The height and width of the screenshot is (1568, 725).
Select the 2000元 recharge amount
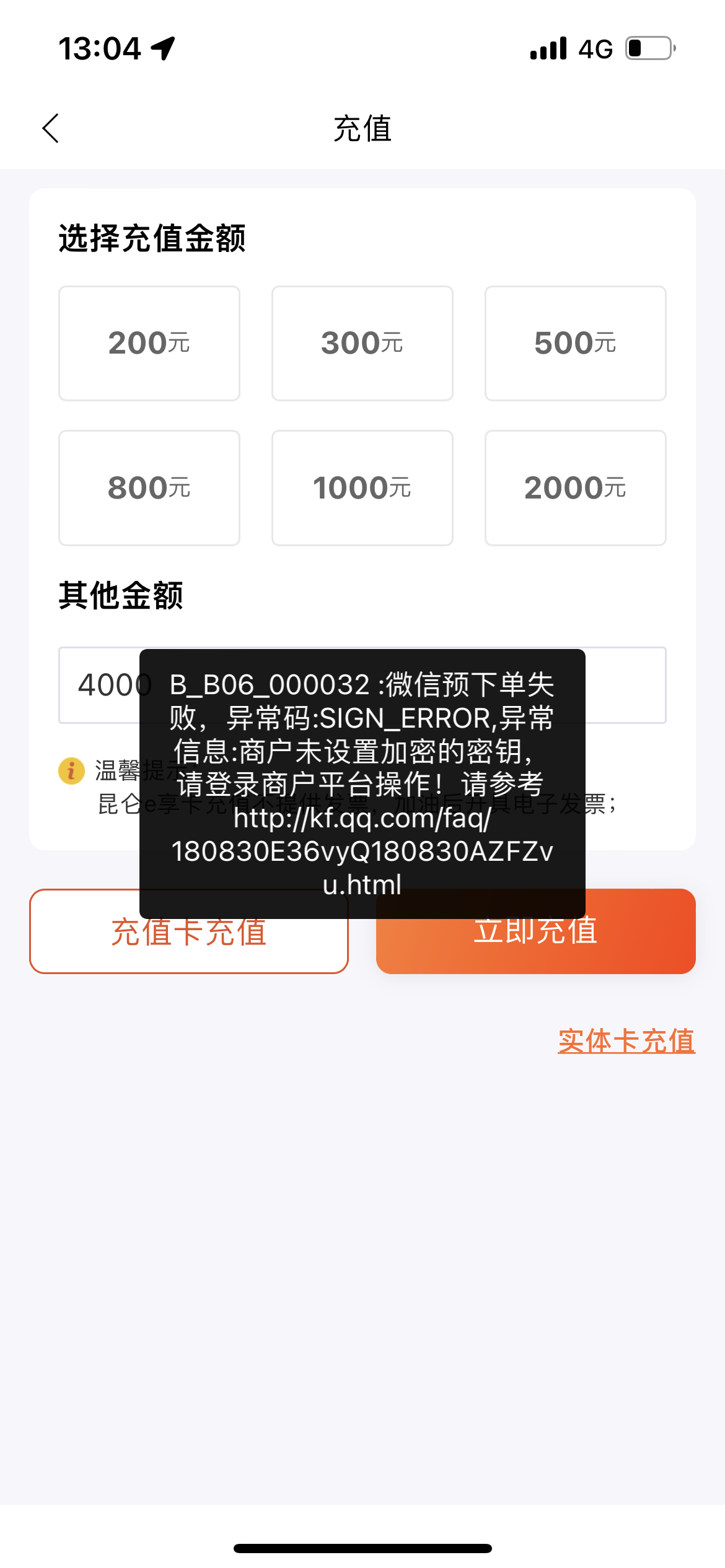575,488
